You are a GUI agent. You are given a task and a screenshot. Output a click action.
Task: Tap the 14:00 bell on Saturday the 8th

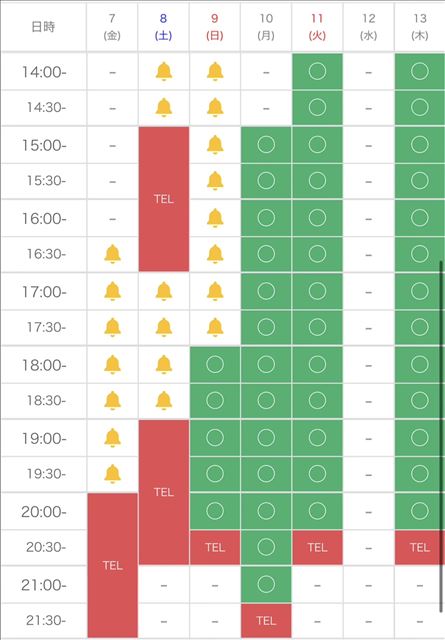[164, 72]
